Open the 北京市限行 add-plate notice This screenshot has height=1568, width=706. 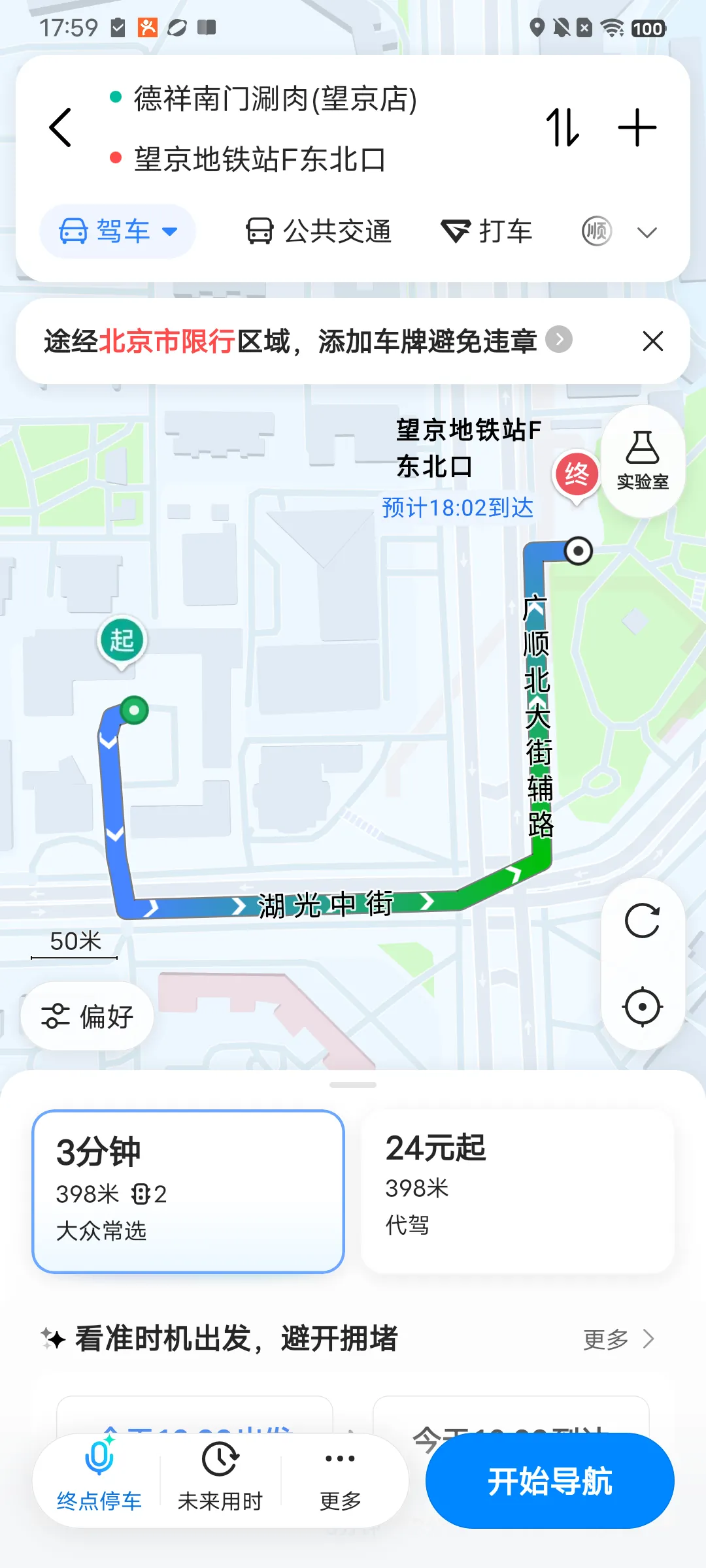pyautogui.click(x=307, y=340)
